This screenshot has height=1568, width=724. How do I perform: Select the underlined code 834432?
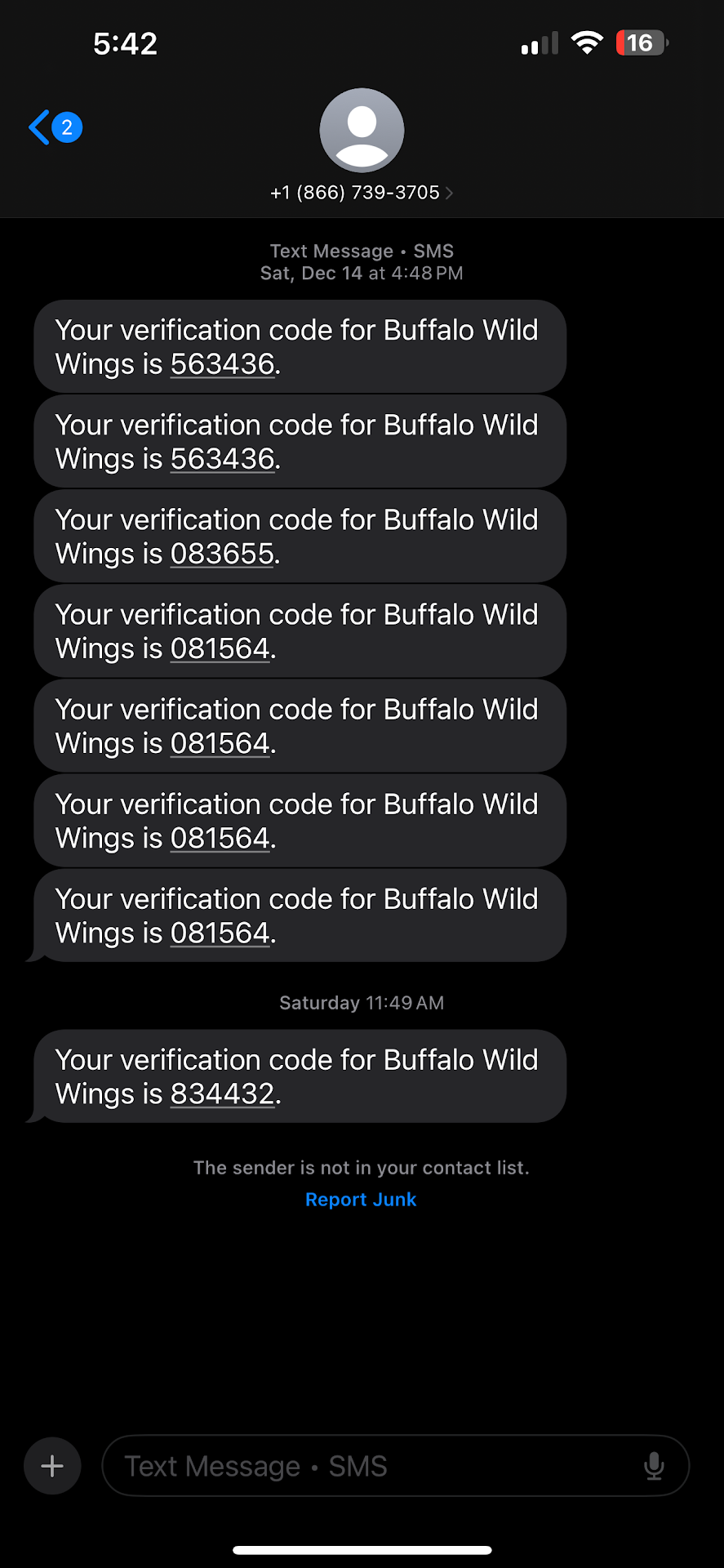pyautogui.click(x=222, y=1094)
